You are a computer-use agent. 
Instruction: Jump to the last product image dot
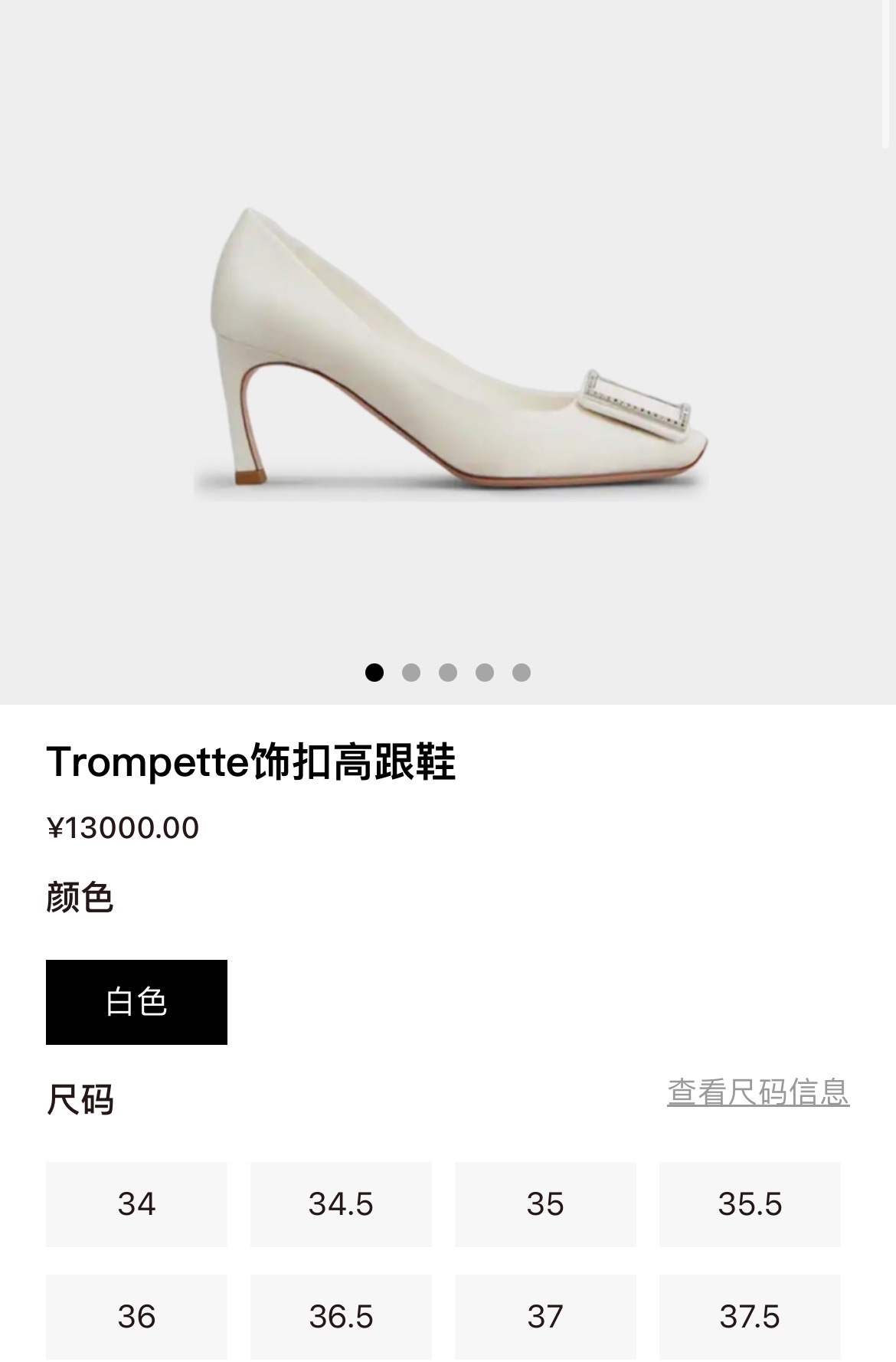[522, 673]
